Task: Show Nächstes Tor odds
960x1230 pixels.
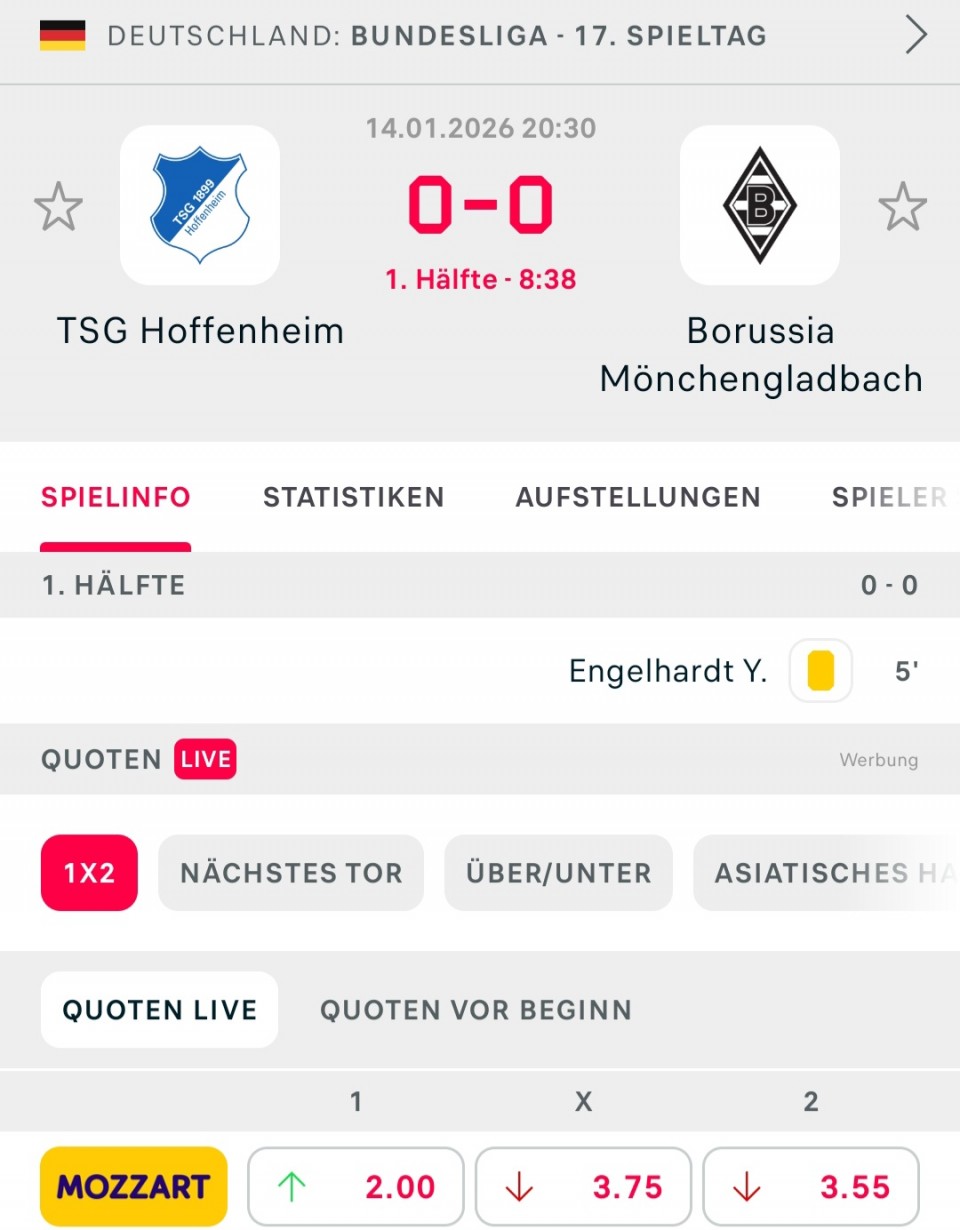Action: 291,873
